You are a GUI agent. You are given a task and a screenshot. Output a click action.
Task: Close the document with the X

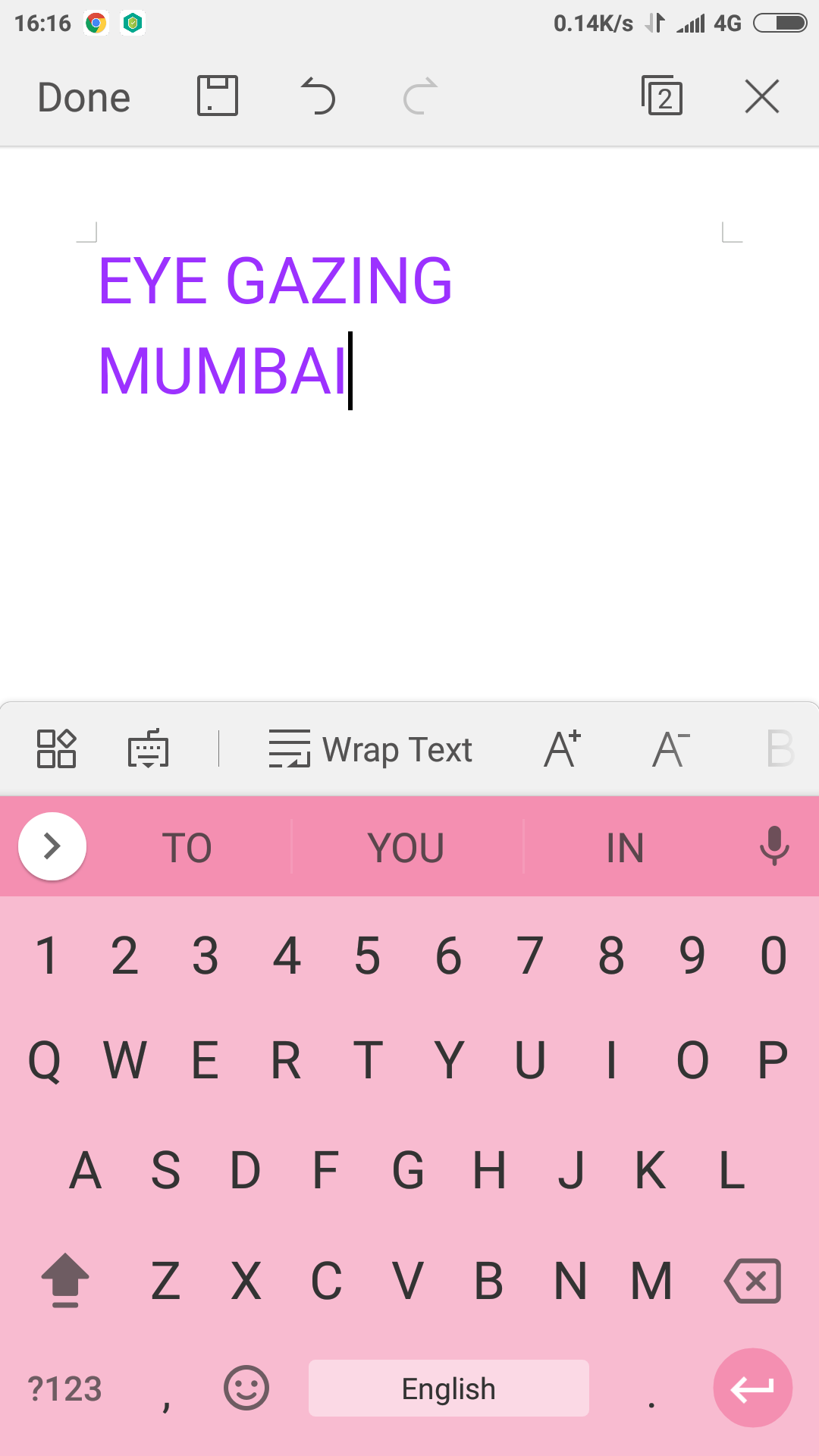(x=762, y=96)
